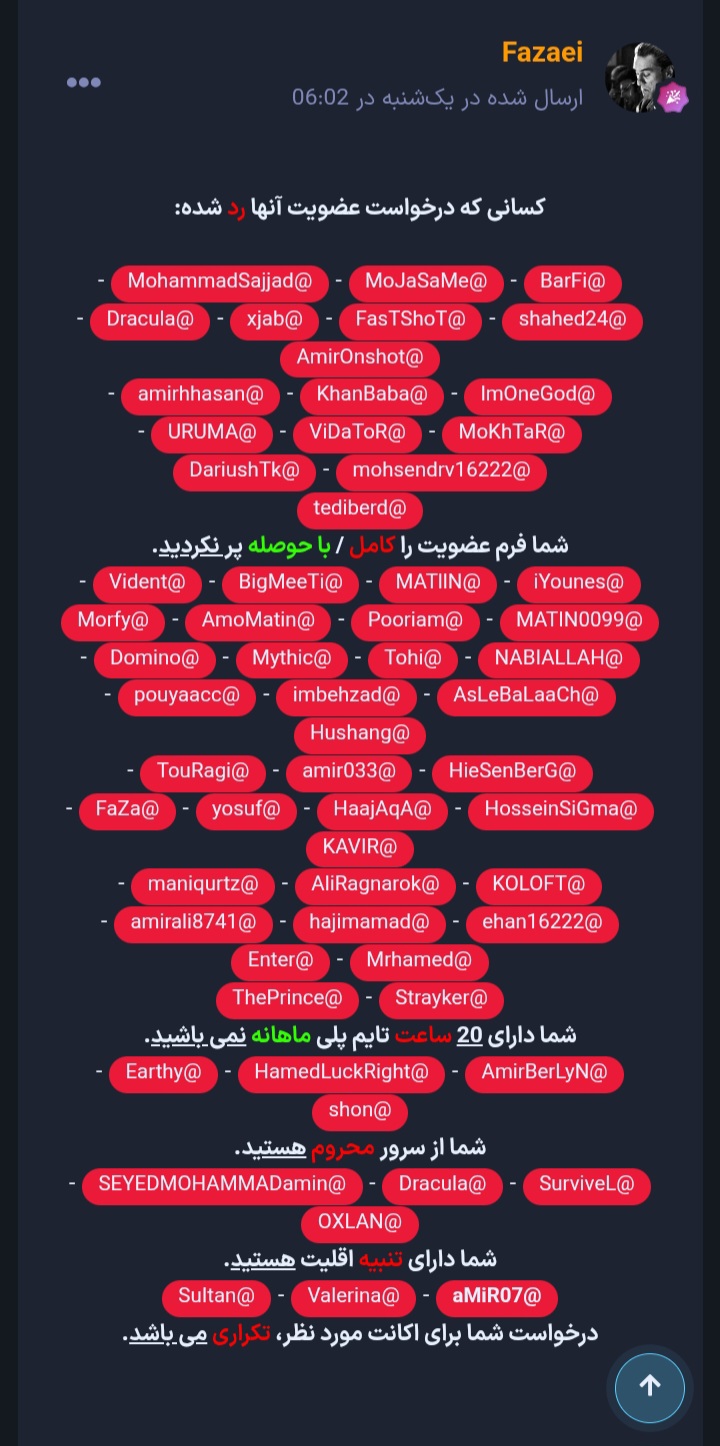Select the @AmirOnshot mention chip
Viewport: 720px width, 1446px height.
coord(360,357)
